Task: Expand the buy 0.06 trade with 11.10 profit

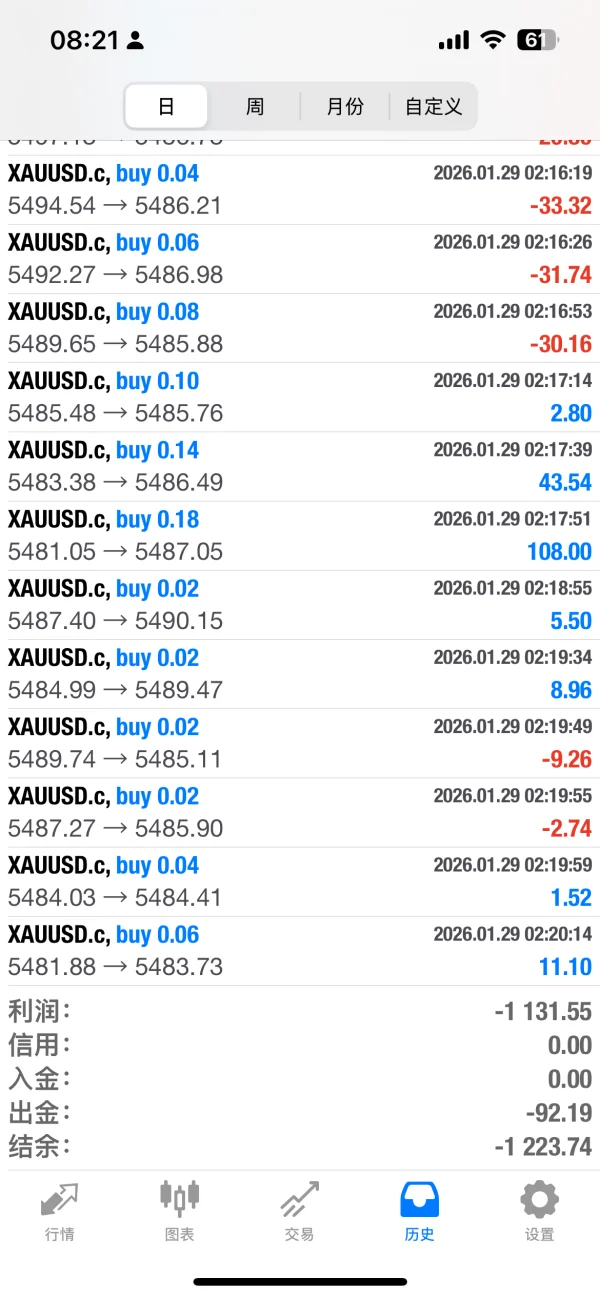Action: (x=300, y=951)
